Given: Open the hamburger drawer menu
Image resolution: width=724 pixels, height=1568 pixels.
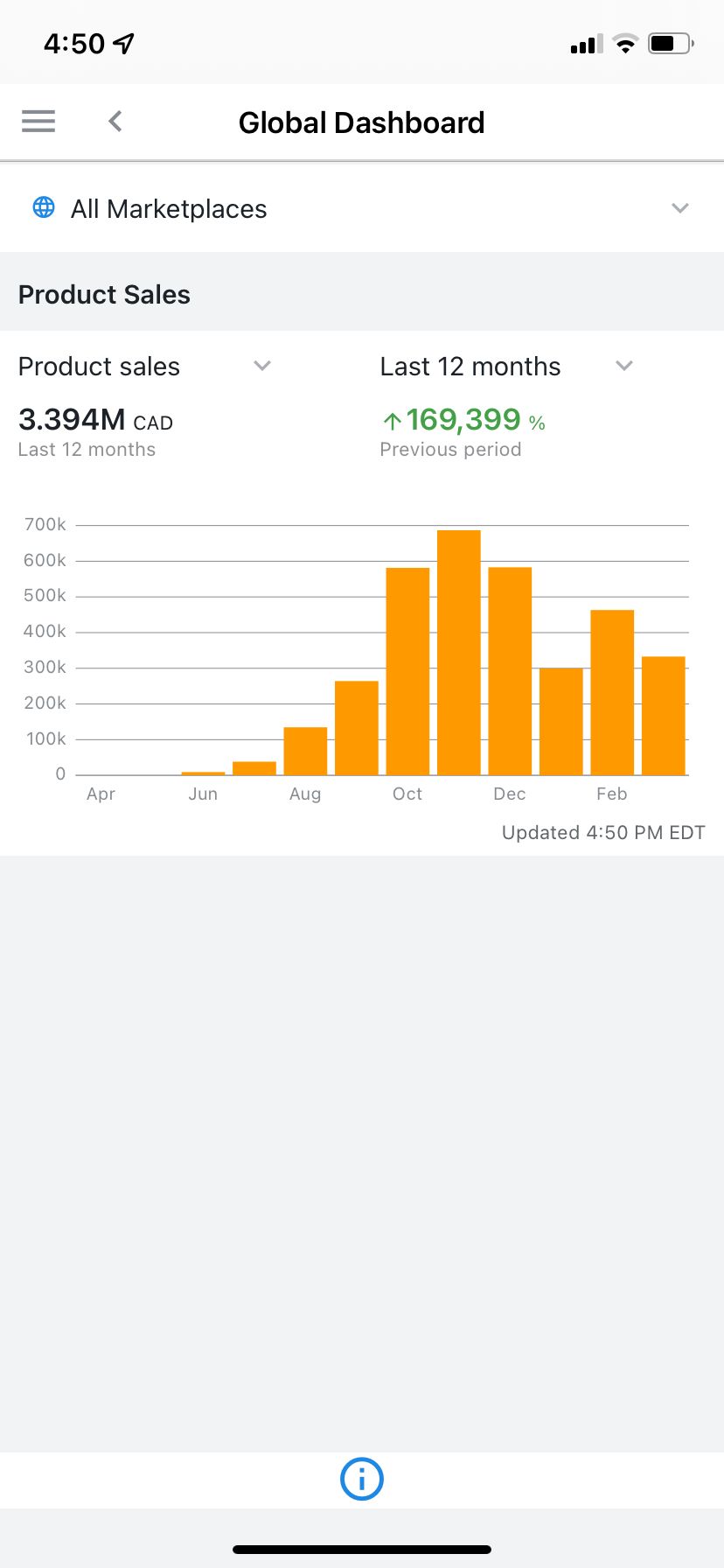Looking at the screenshot, I should tap(38, 122).
